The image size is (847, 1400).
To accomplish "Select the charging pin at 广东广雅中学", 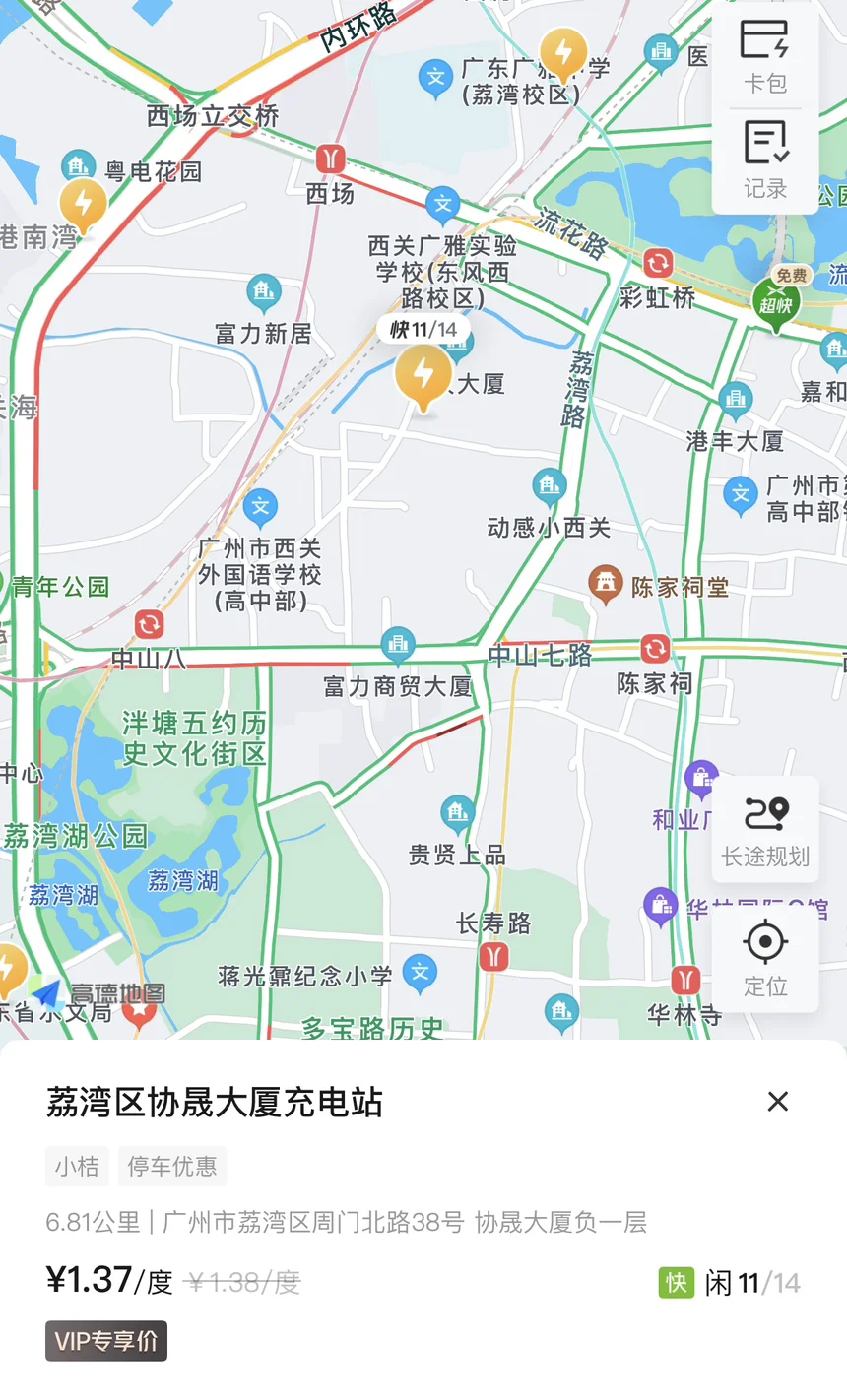I will pyautogui.click(x=563, y=55).
